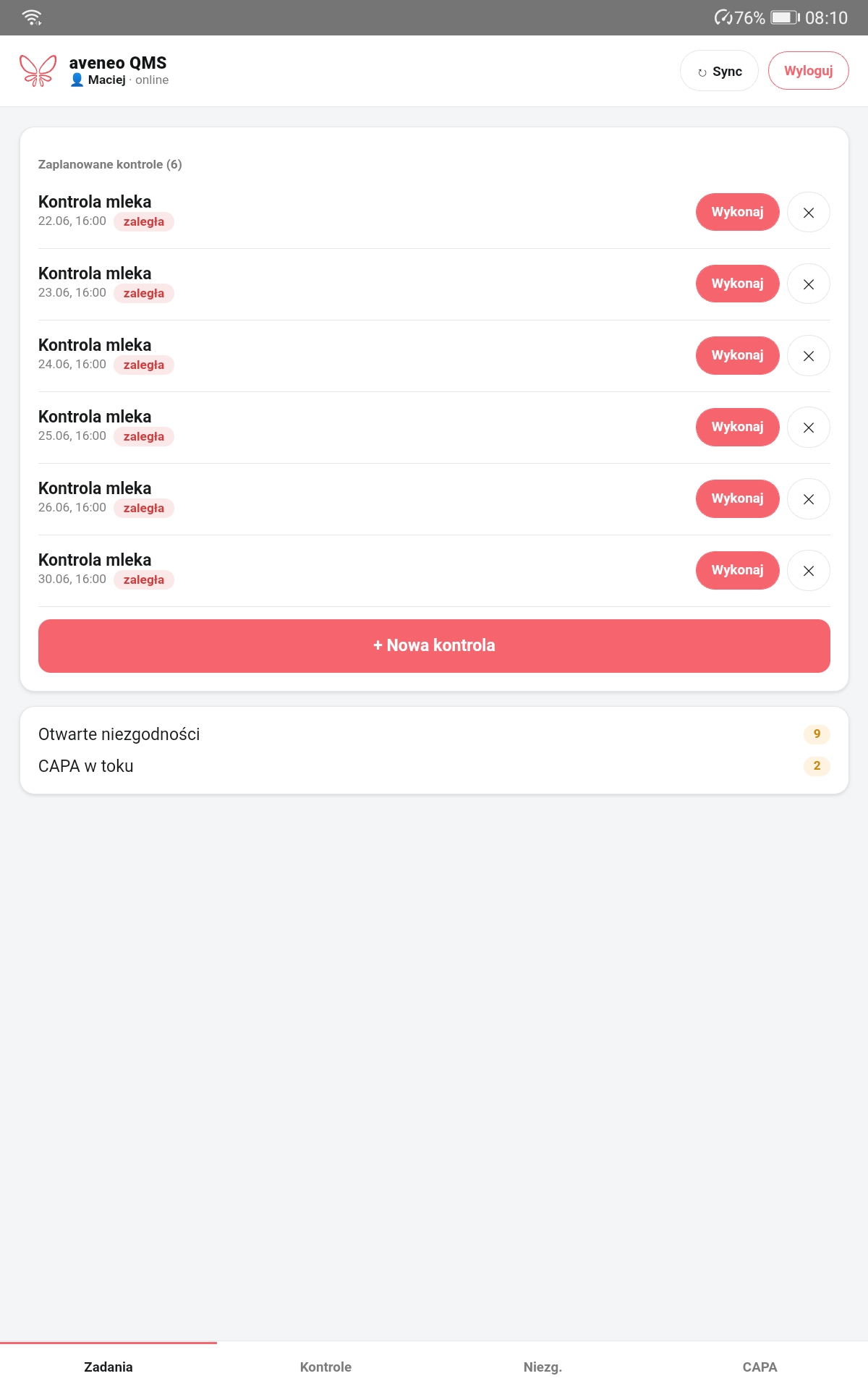Open CAPA w toku row
The image size is (868, 1389).
pyautogui.click(x=434, y=766)
